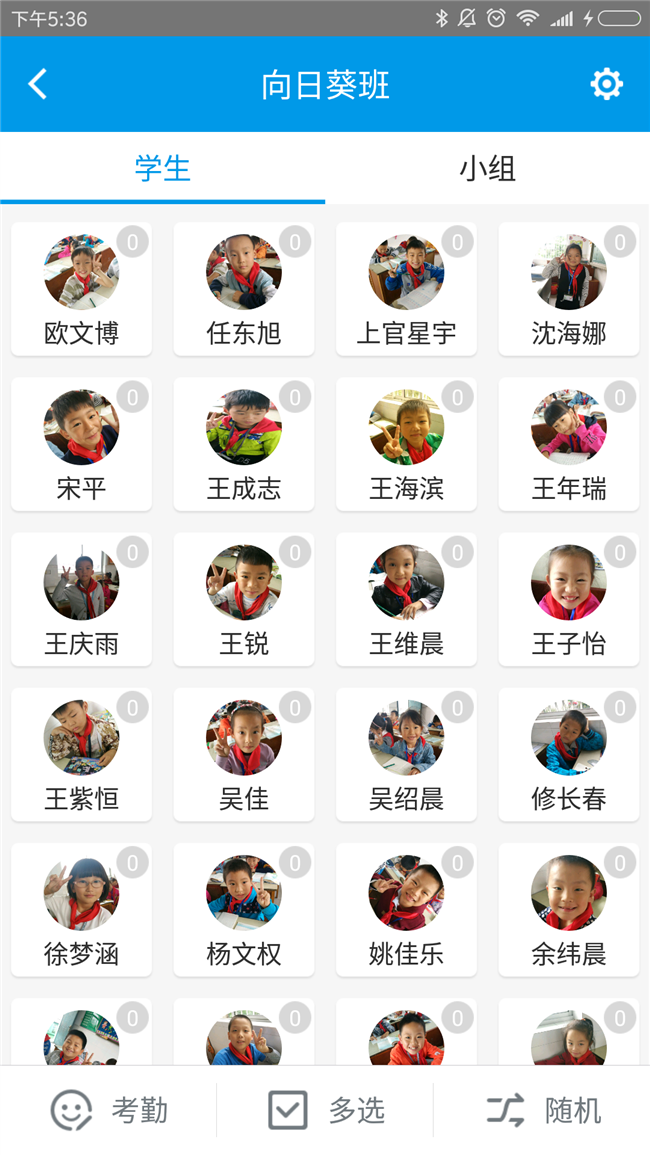Tap student 余纬晨
650x1155 pixels.
569,909
